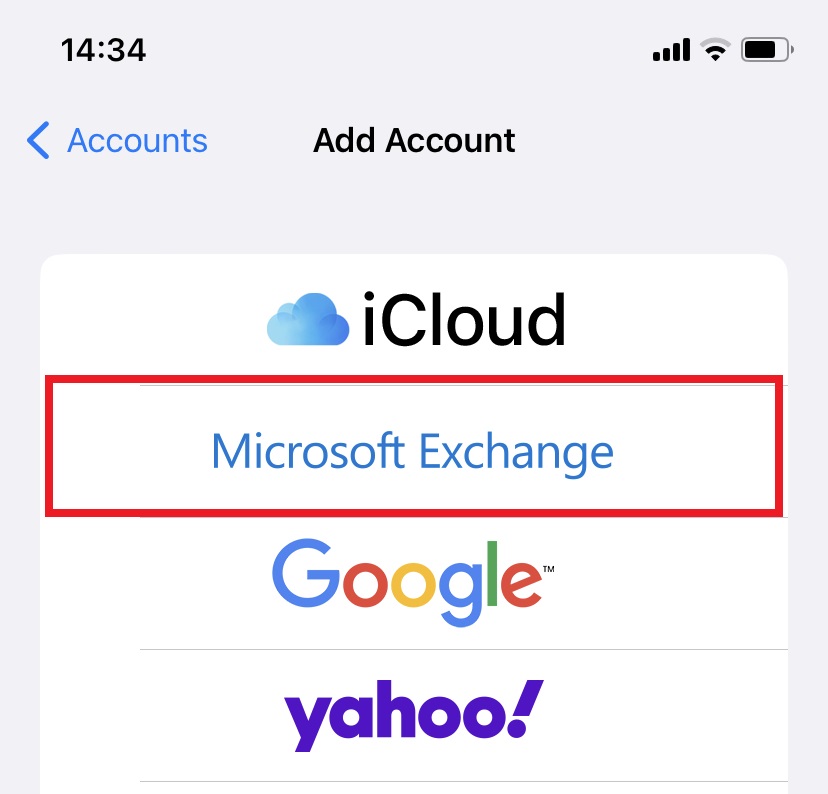Go back to Accounts

click(x=118, y=141)
